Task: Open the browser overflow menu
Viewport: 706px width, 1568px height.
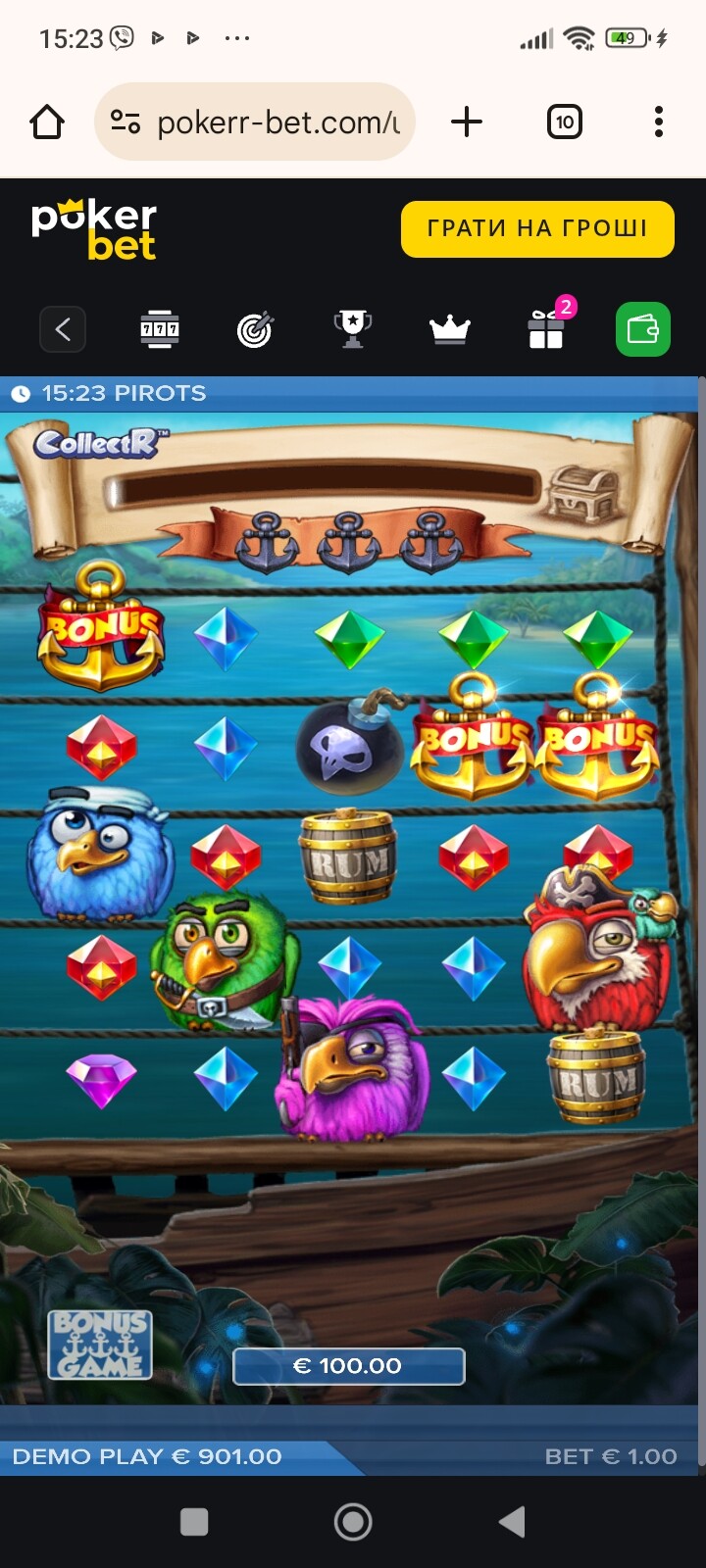Action: click(659, 122)
